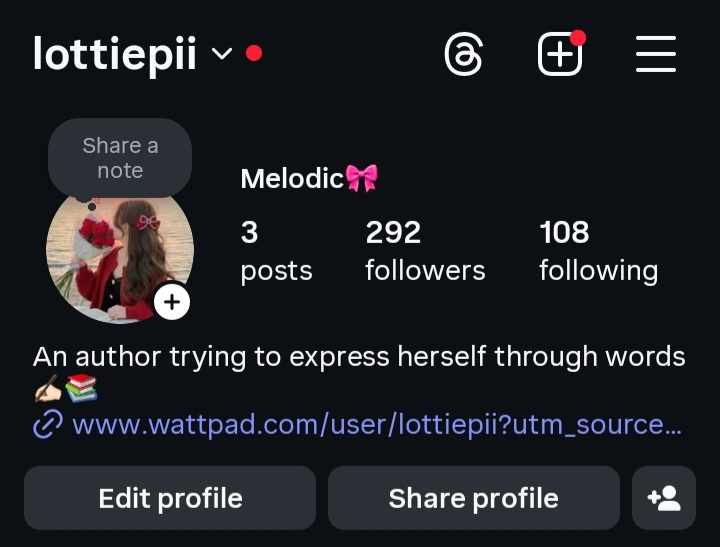The image size is (720, 547).
Task: Tap Edit profile button
Action: pos(170,498)
